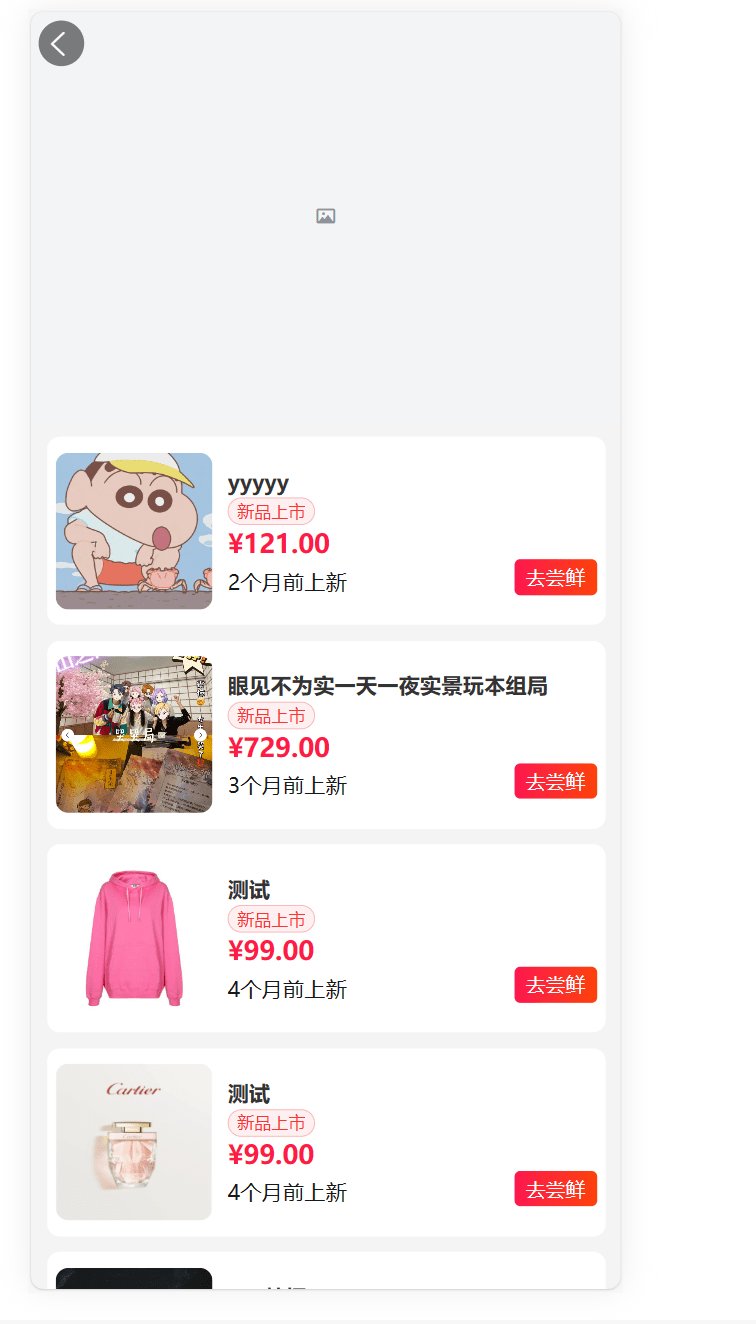Tap 去尝鲜 on the Cartier perfume item
756x1324 pixels.
pos(555,1189)
